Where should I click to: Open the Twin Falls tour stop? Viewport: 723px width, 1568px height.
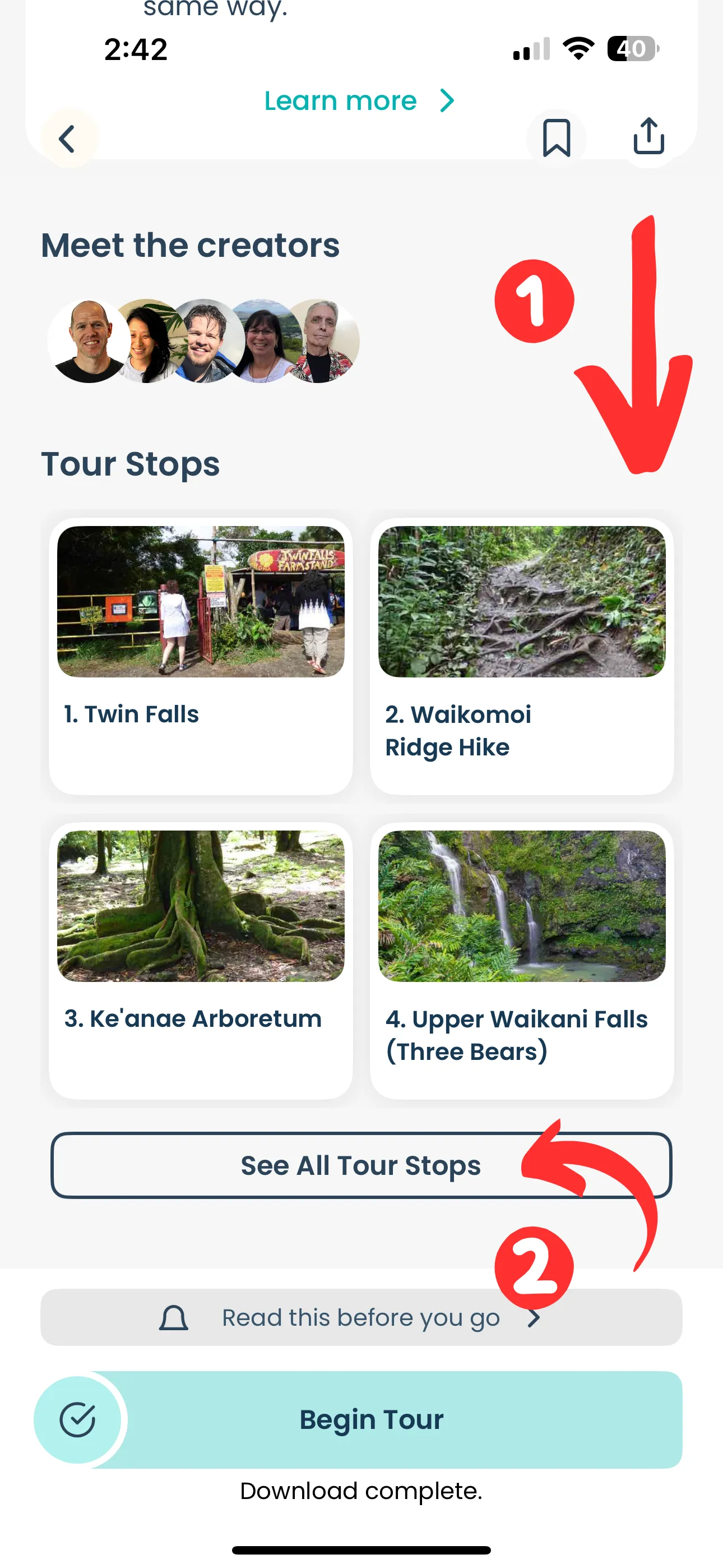click(201, 656)
